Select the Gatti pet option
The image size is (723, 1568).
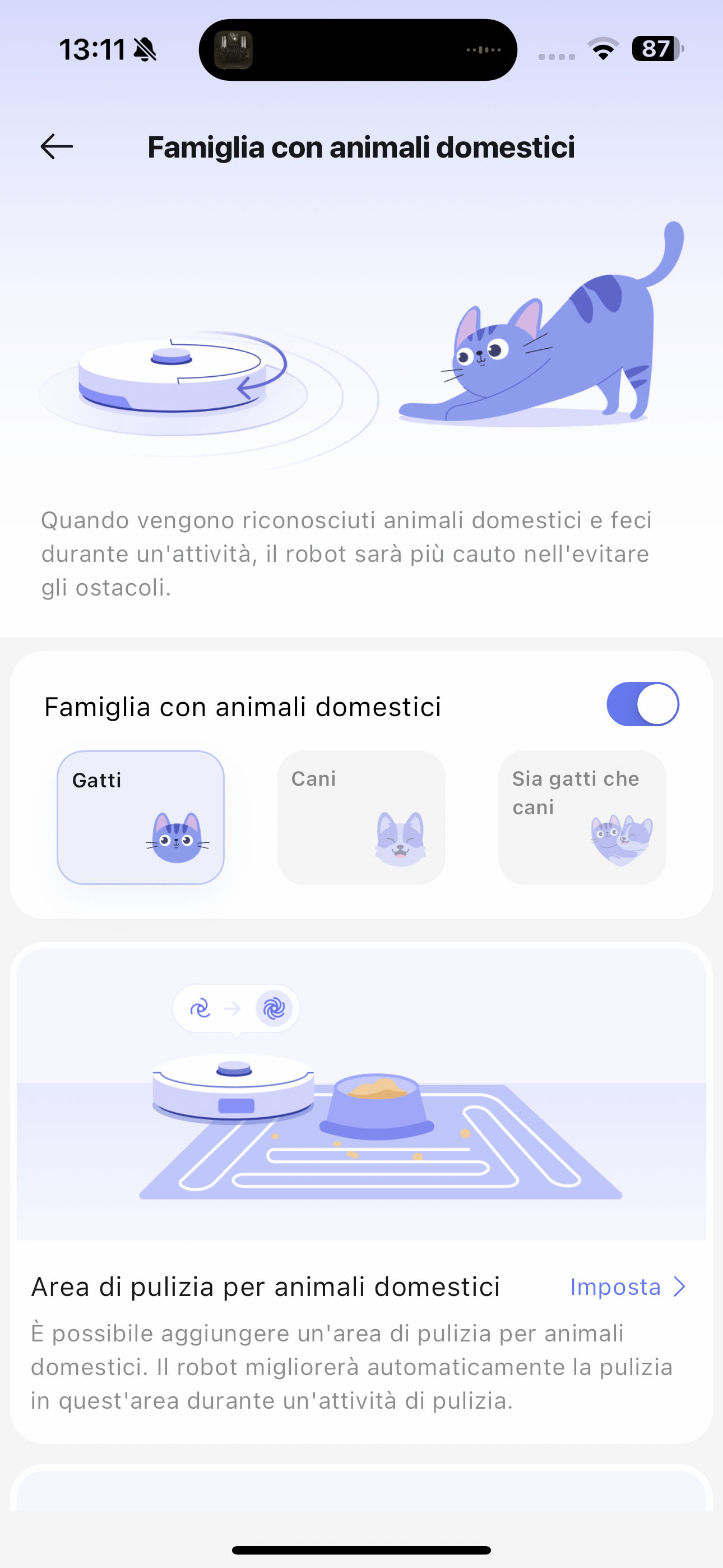pos(141,817)
